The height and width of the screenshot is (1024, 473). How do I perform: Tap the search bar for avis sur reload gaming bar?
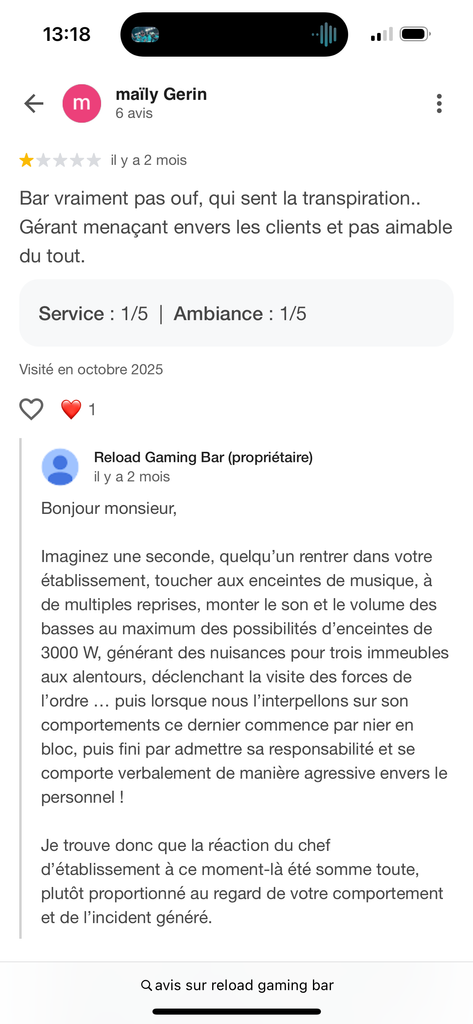[x=236, y=985]
